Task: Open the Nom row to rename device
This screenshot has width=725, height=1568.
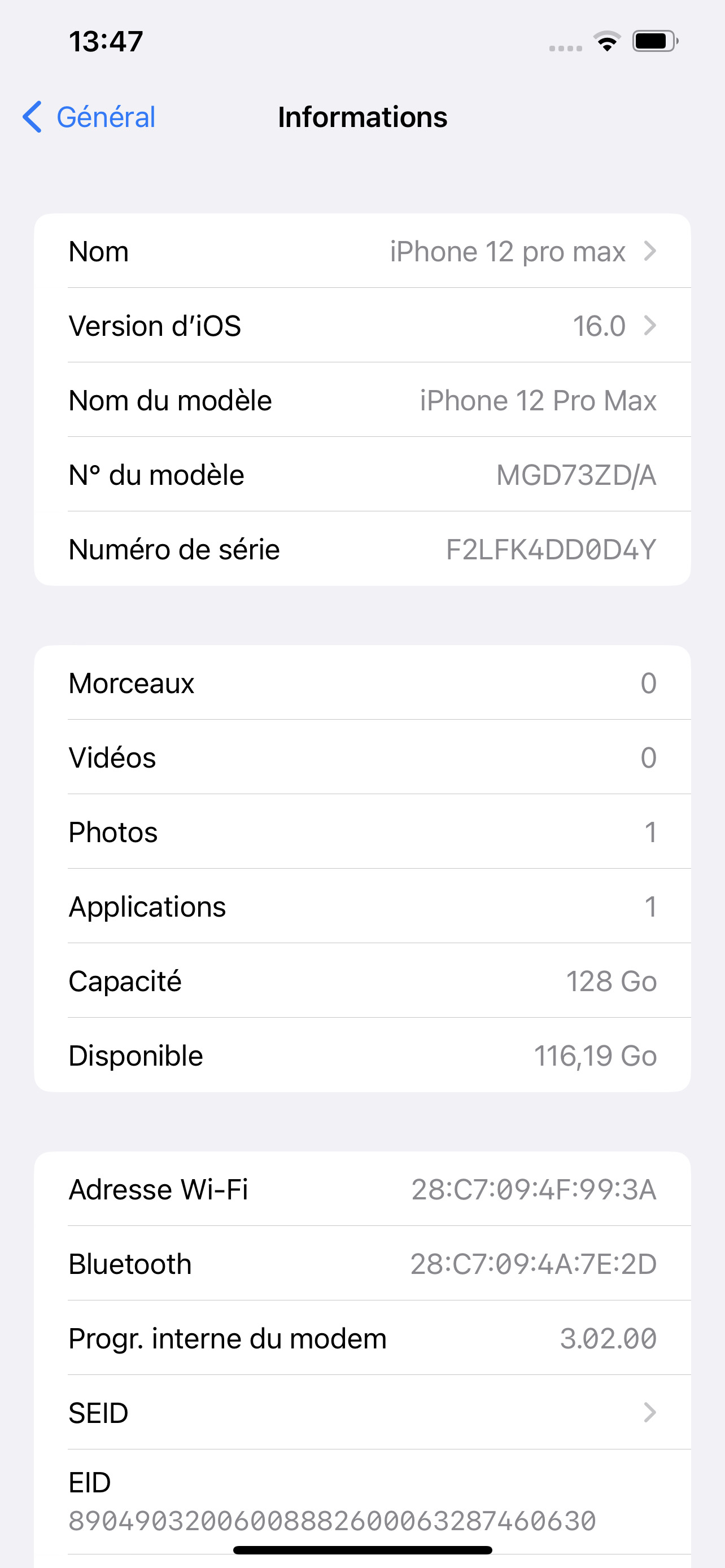Action: [362, 251]
